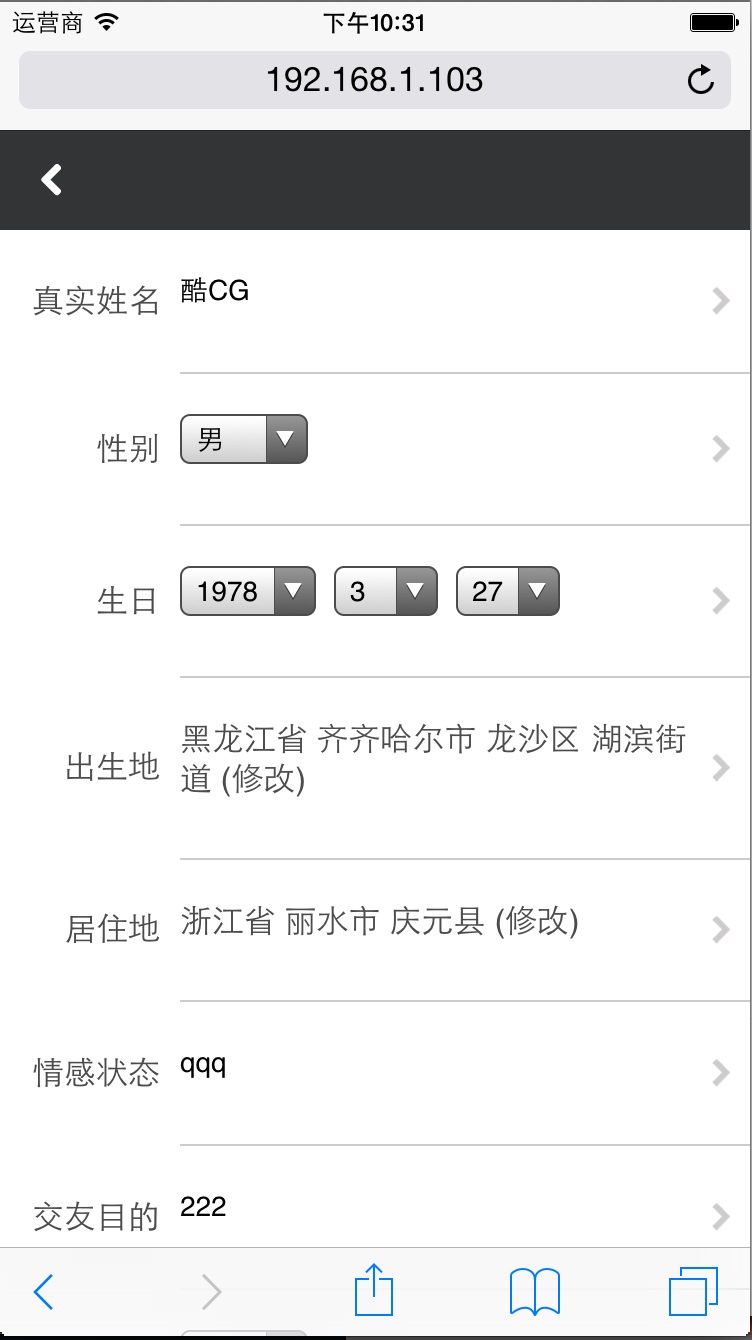Open the Safari share sheet
This screenshot has height=1340, width=752.
(x=374, y=1290)
